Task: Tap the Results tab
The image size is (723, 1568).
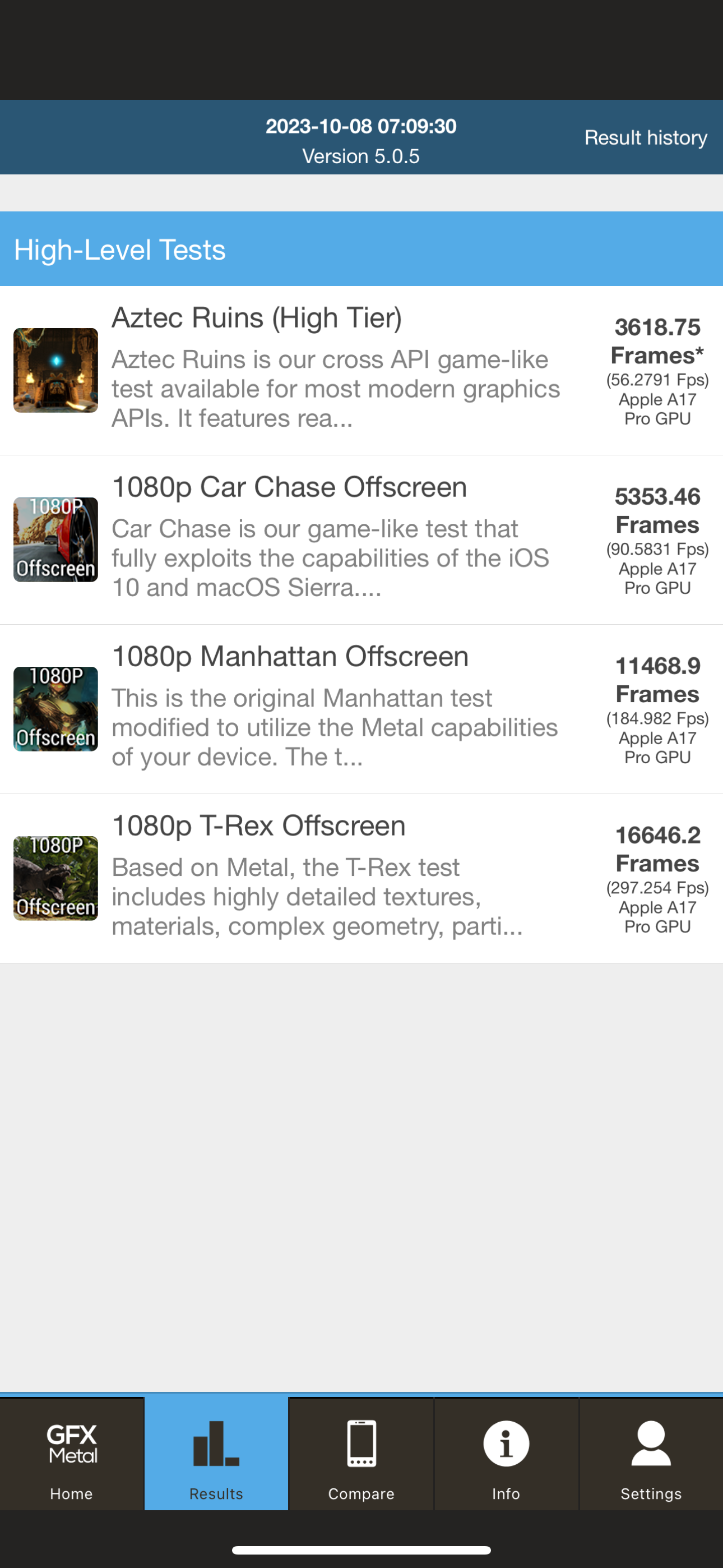Action: click(x=216, y=1455)
